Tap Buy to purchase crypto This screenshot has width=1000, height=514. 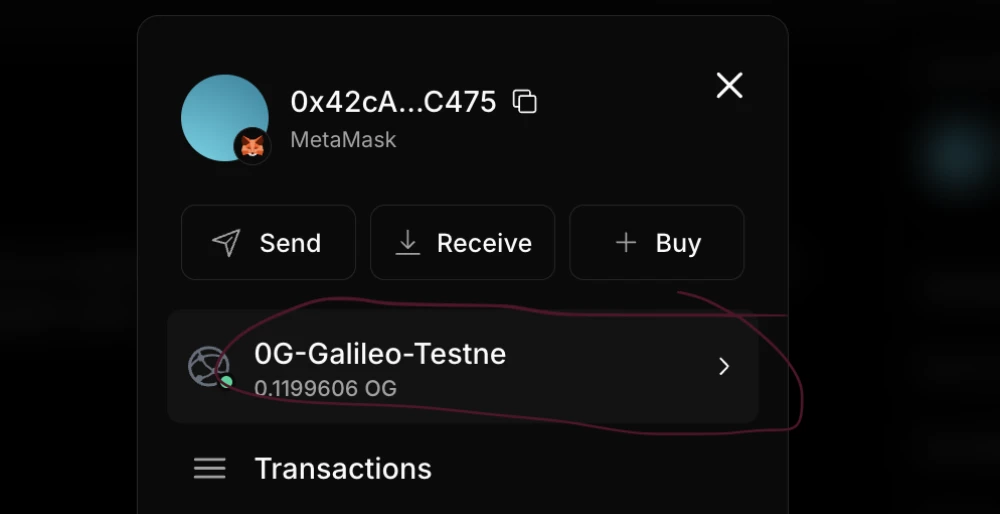click(656, 243)
